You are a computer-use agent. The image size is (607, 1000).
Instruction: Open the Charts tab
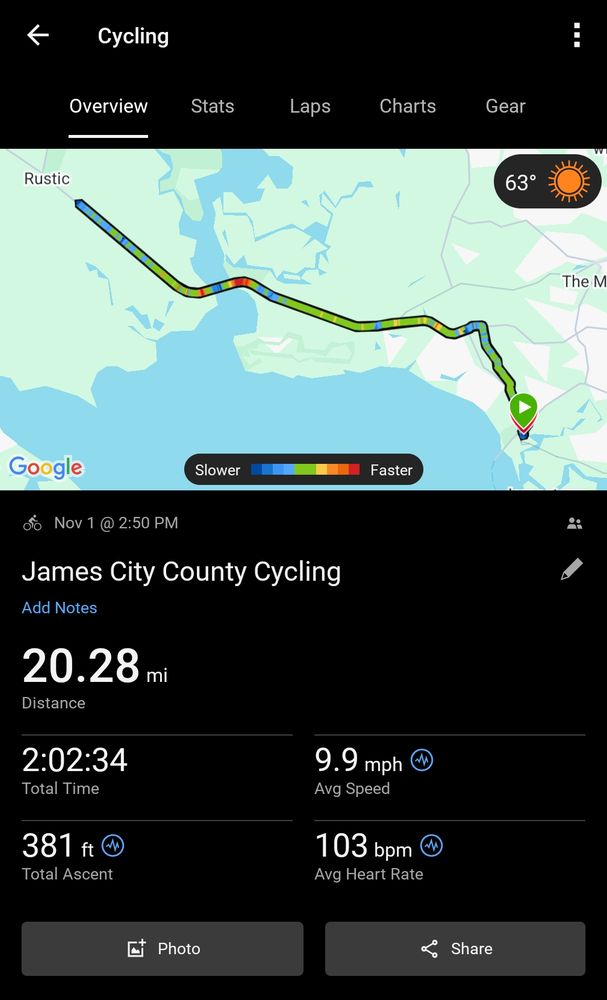pos(407,106)
